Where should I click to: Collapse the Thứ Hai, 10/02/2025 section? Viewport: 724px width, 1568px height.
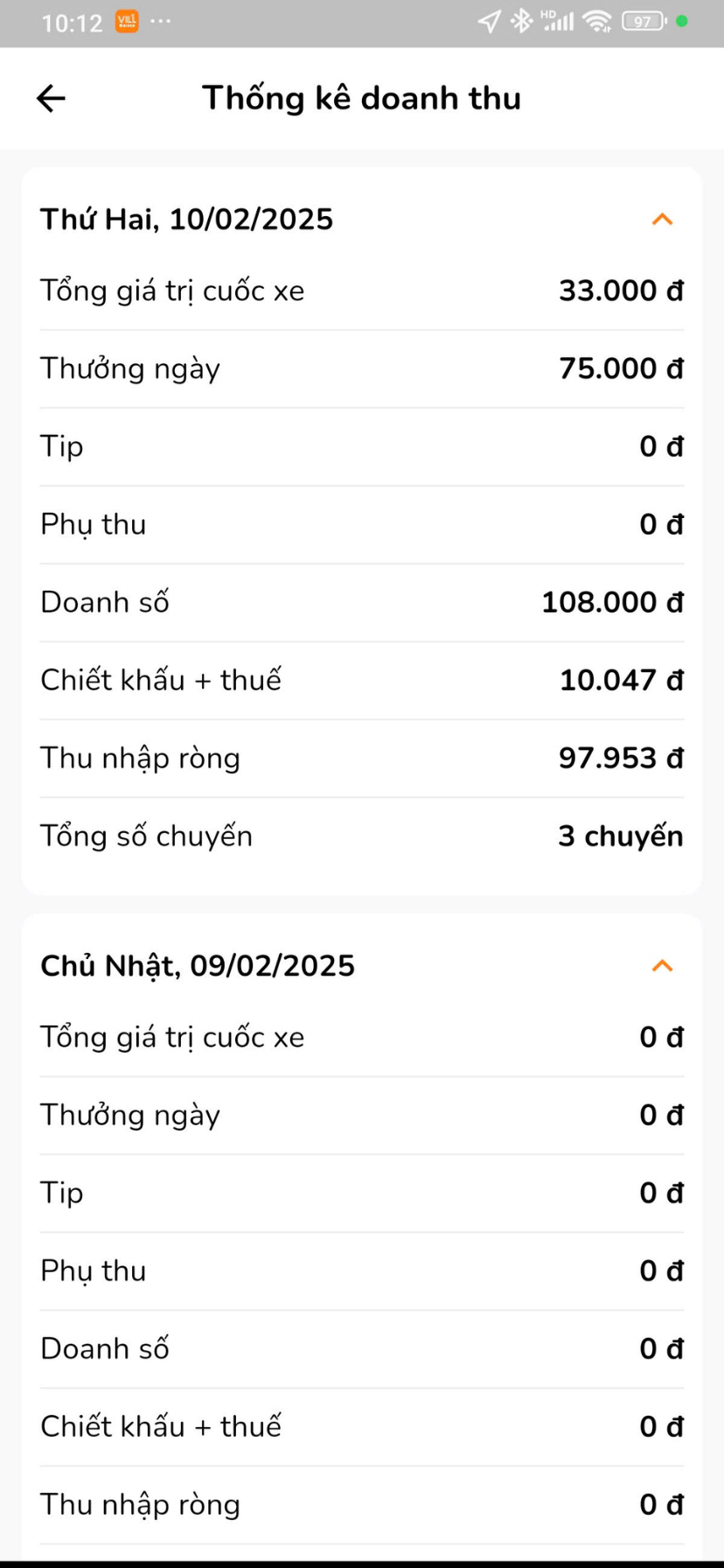pyautogui.click(x=662, y=219)
